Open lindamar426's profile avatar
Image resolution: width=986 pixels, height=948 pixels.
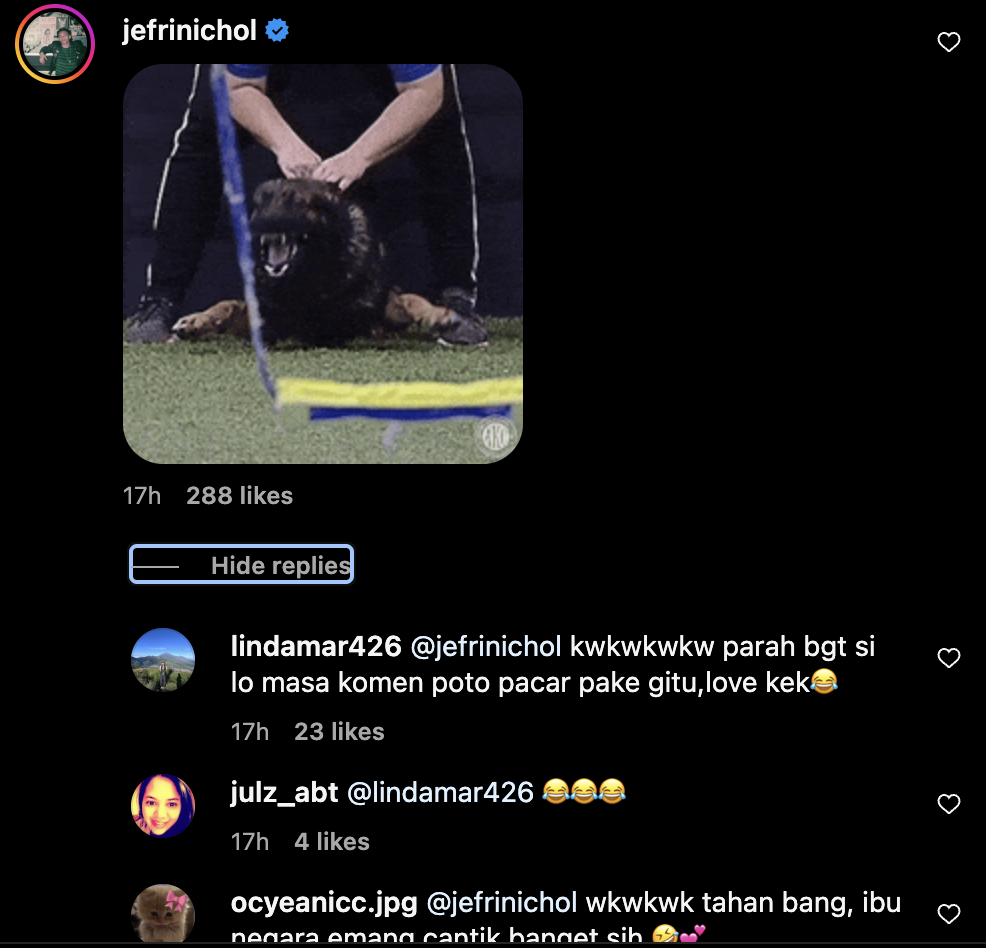(163, 660)
